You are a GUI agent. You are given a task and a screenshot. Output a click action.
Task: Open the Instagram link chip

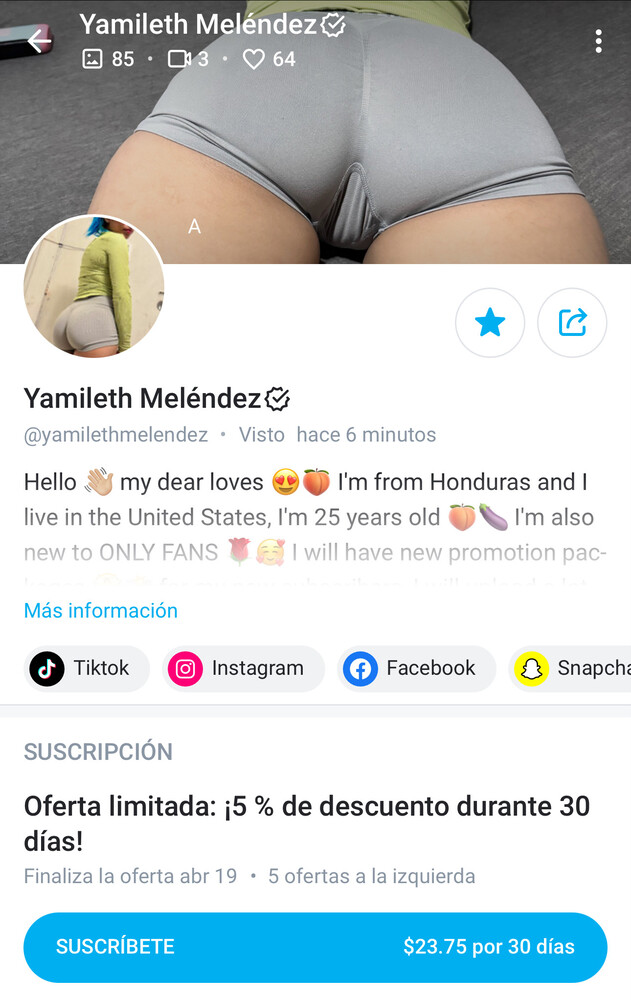point(243,668)
